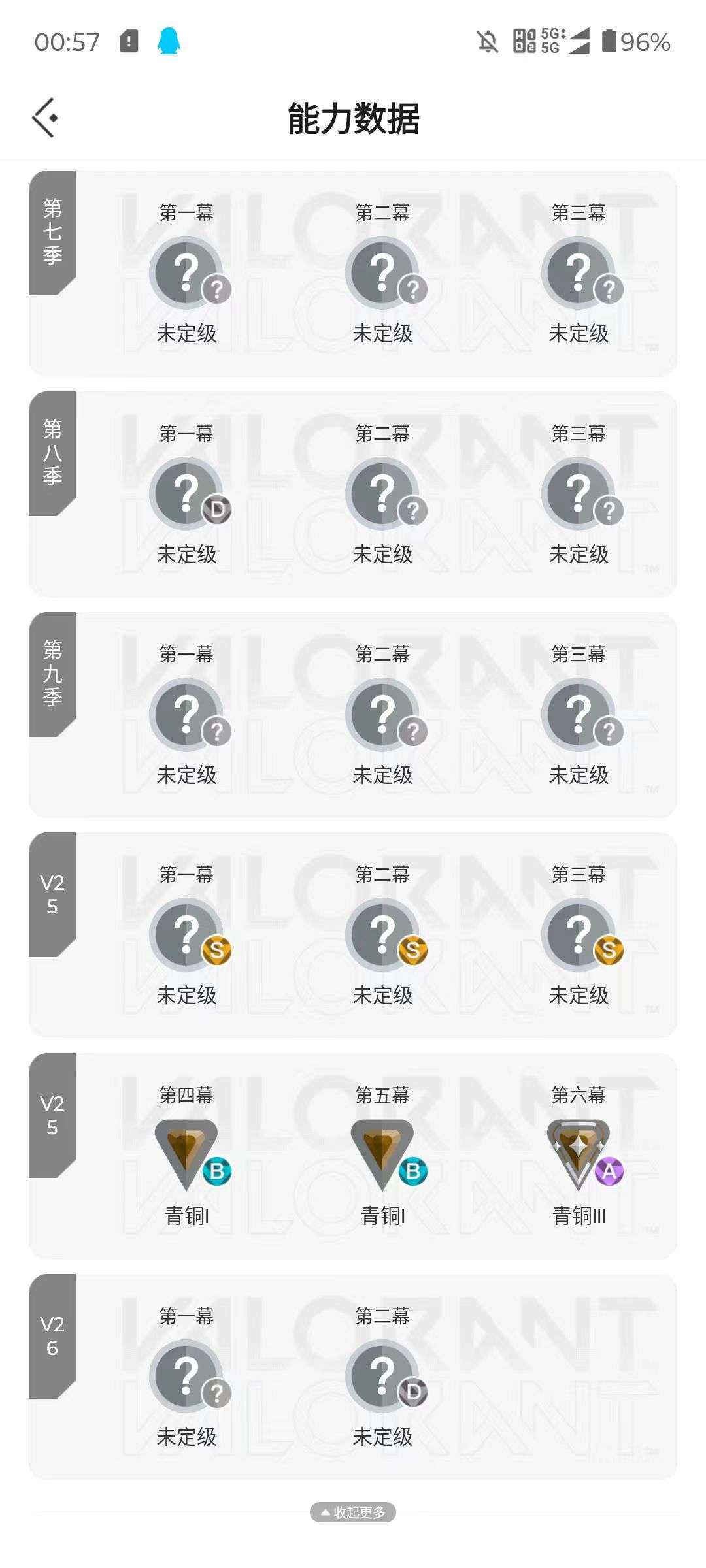Open the QQ penguin notification icon
This screenshot has height=1568, width=706.
[169, 41]
